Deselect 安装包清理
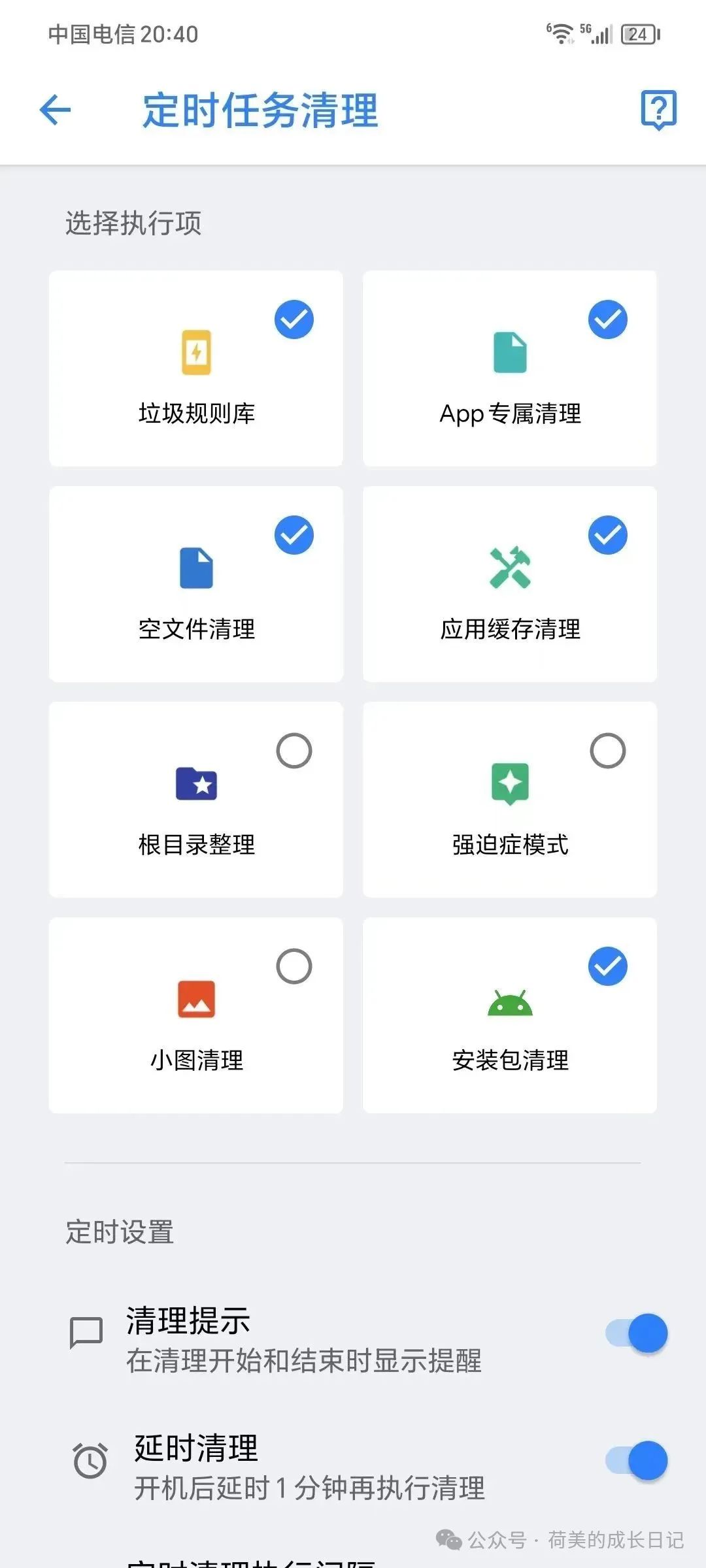This screenshot has width=706, height=1568. pos(607,966)
